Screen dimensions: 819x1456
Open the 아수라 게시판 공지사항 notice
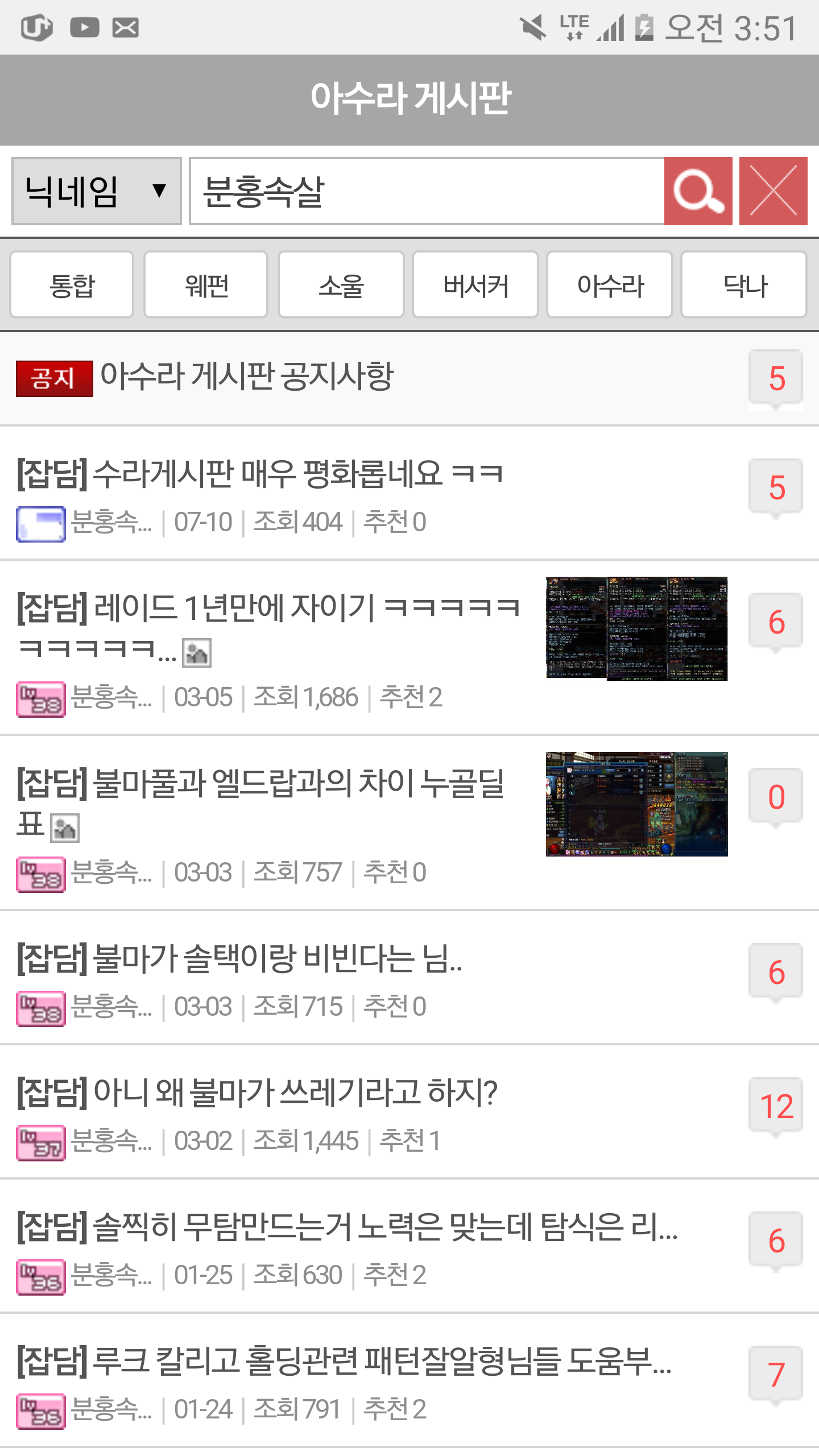[247, 377]
